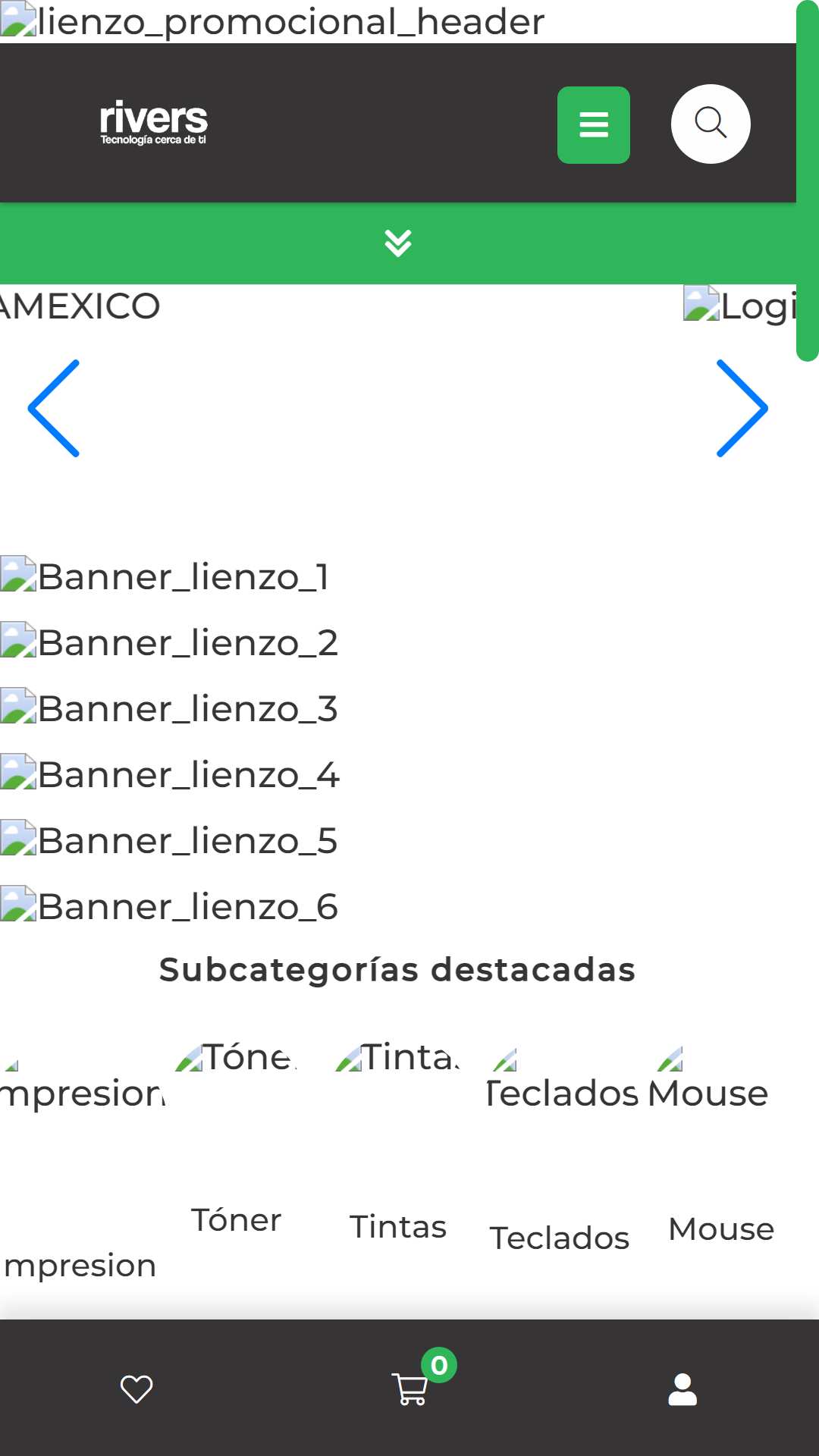
Task: Go to previous carousel slide
Action: point(54,408)
